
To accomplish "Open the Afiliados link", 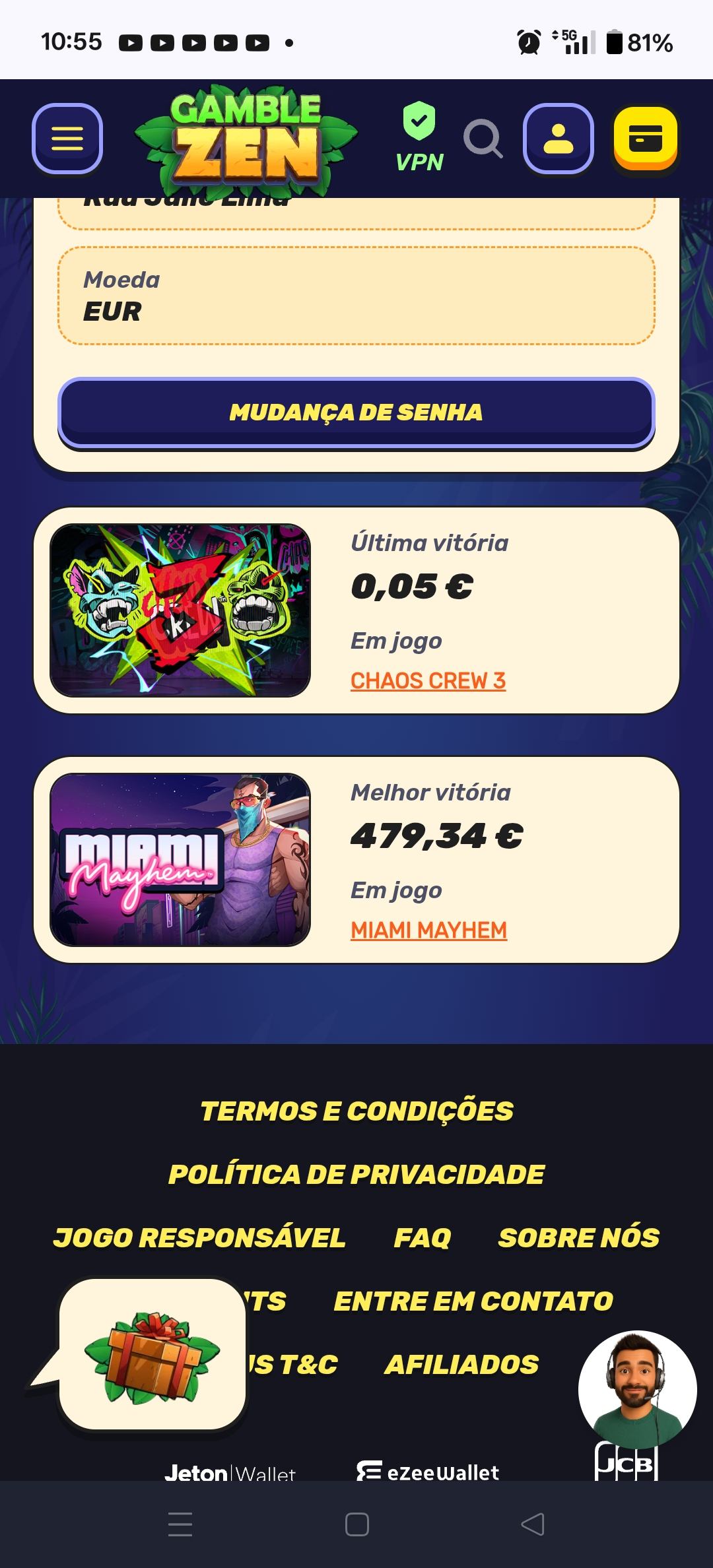I will tap(461, 1364).
